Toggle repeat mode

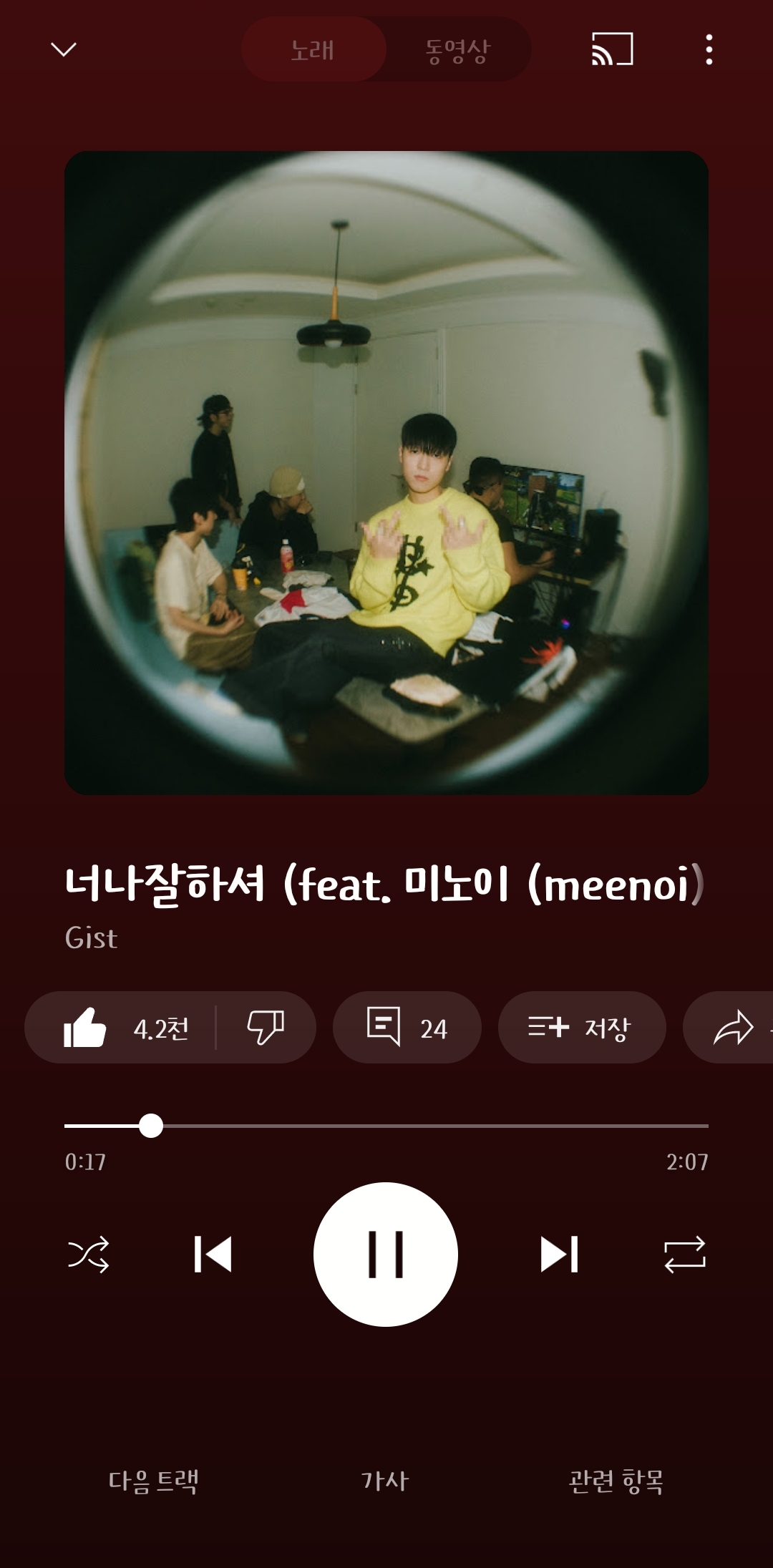pos(685,1255)
